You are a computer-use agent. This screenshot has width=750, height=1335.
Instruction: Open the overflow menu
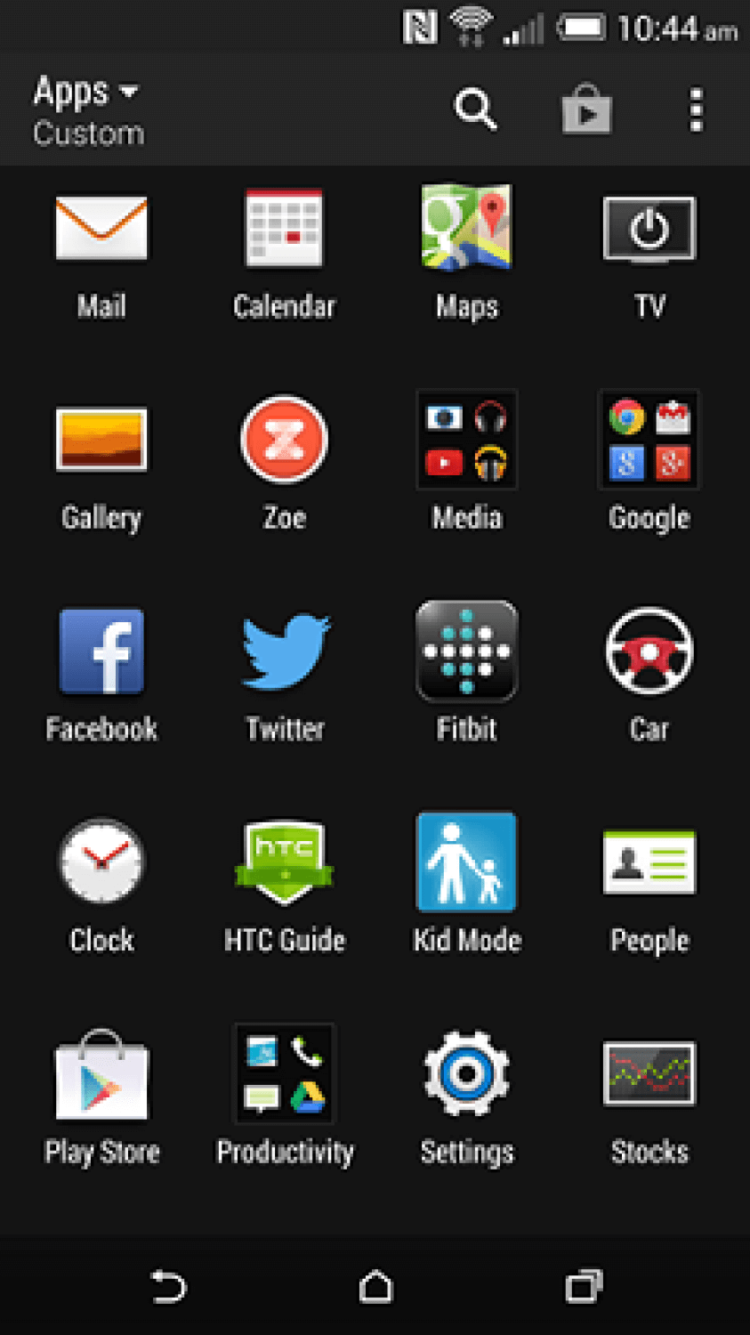tap(696, 111)
